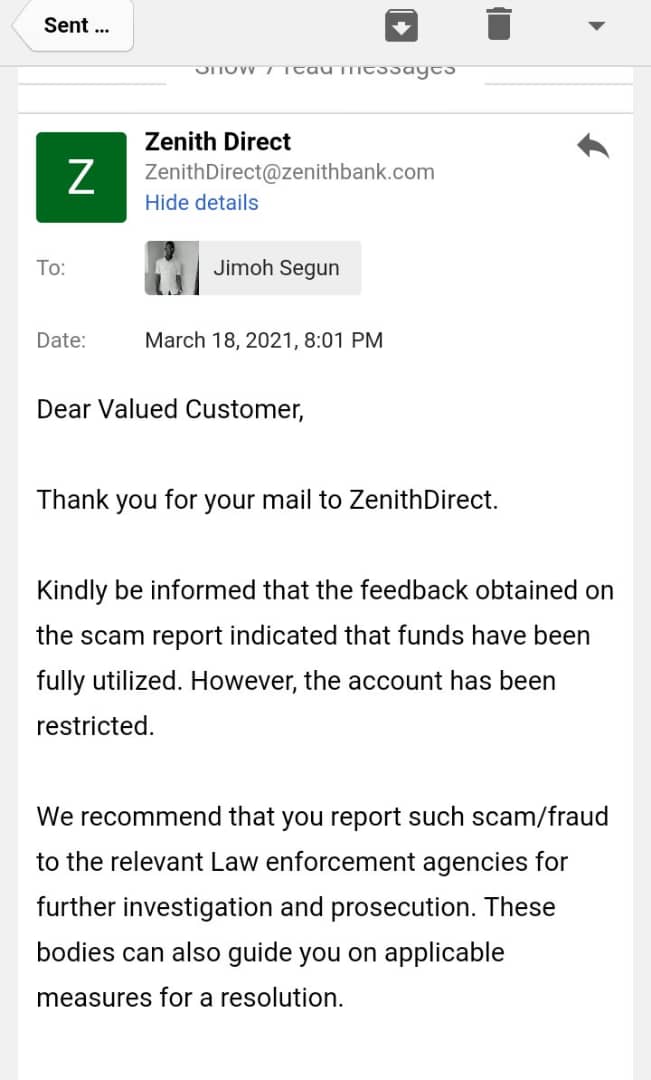Tap Hide details link
Viewport: 651px width, 1080px height.
pos(201,202)
